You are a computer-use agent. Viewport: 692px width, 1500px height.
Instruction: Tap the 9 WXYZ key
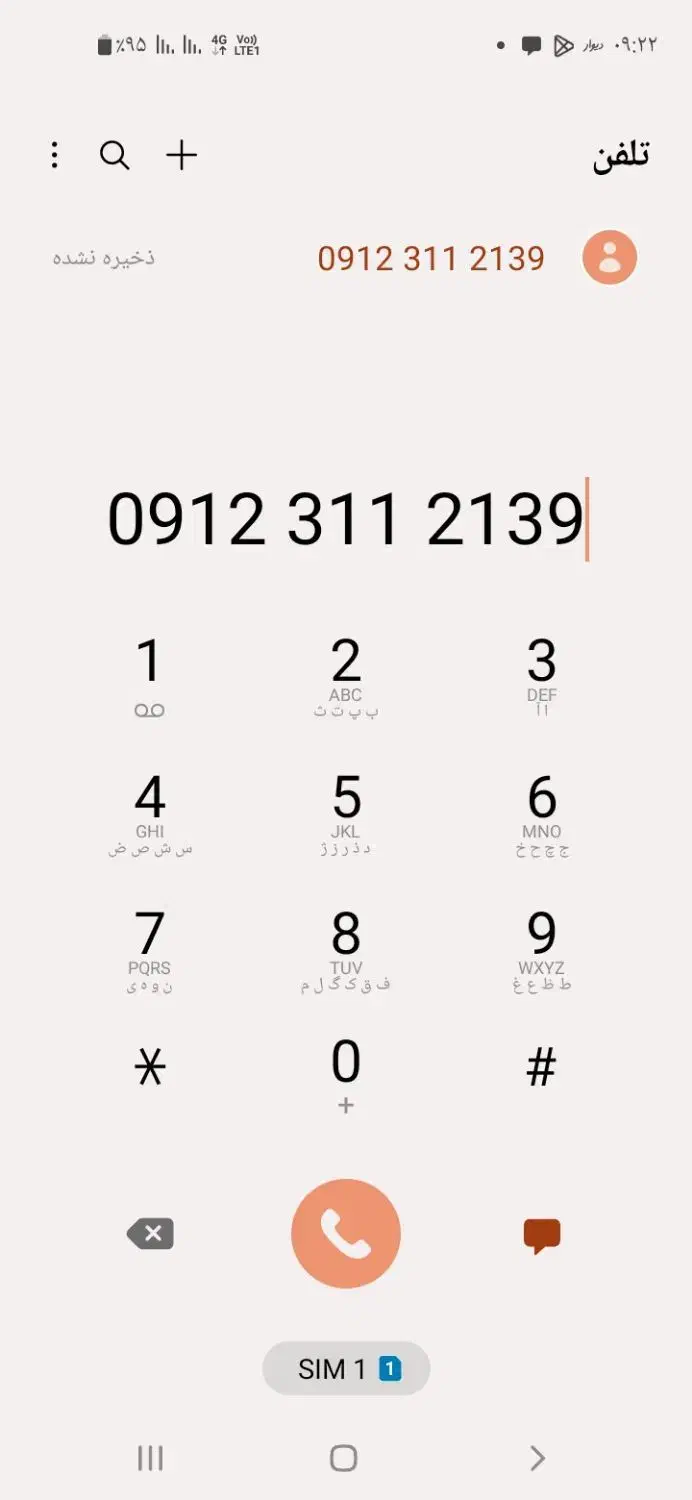pyautogui.click(x=541, y=948)
